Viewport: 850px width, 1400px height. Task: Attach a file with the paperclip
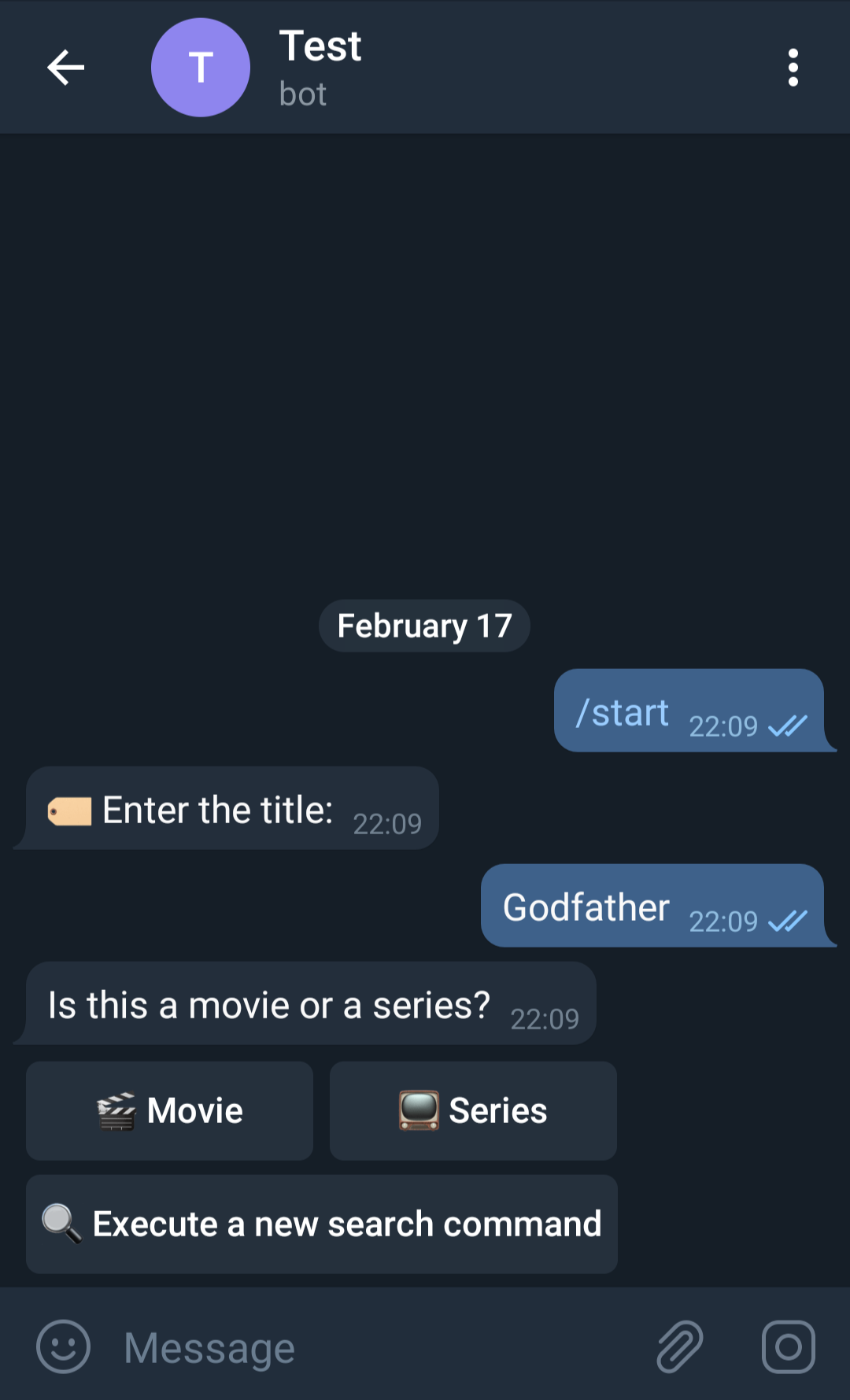[679, 1346]
